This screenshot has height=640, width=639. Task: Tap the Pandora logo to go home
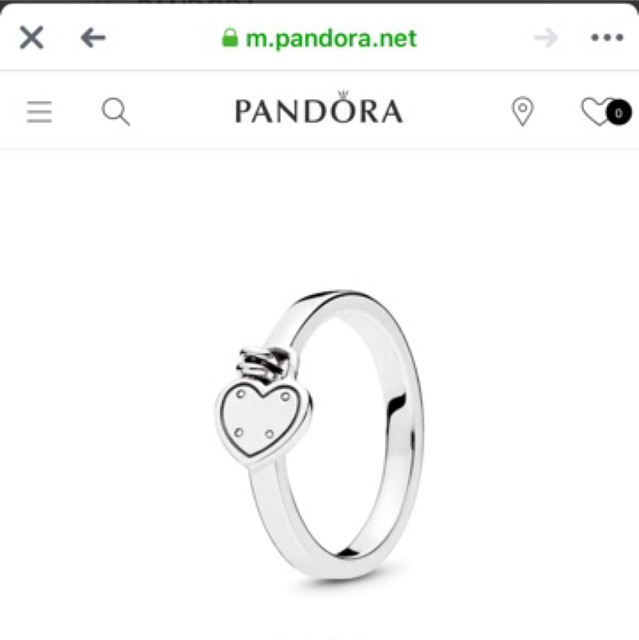319,108
